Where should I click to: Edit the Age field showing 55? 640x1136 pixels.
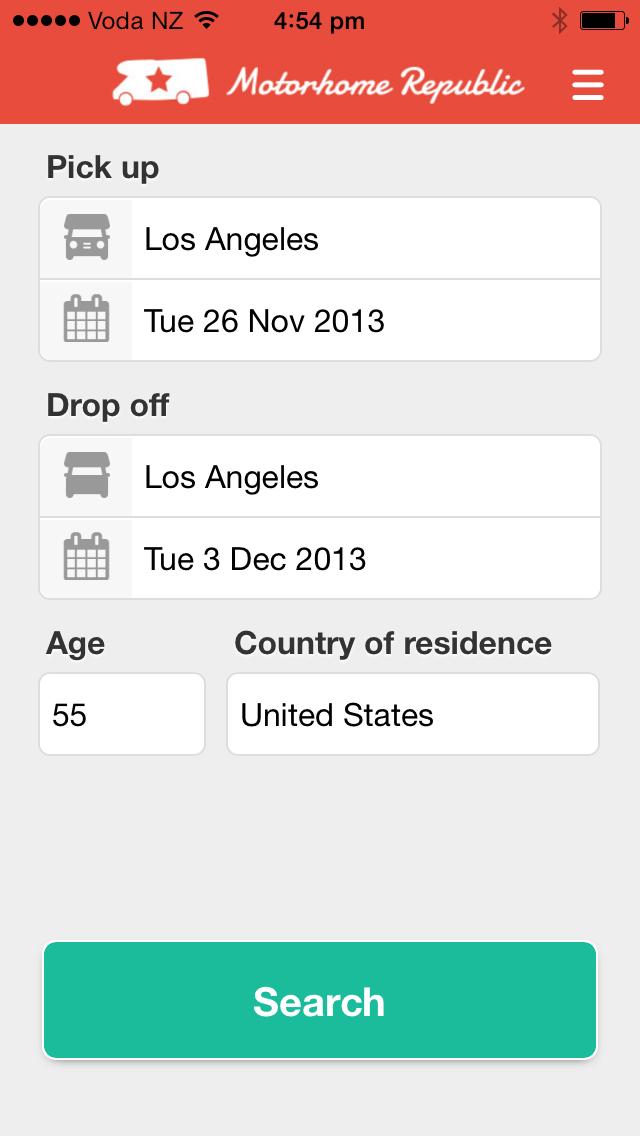pyautogui.click(x=122, y=714)
